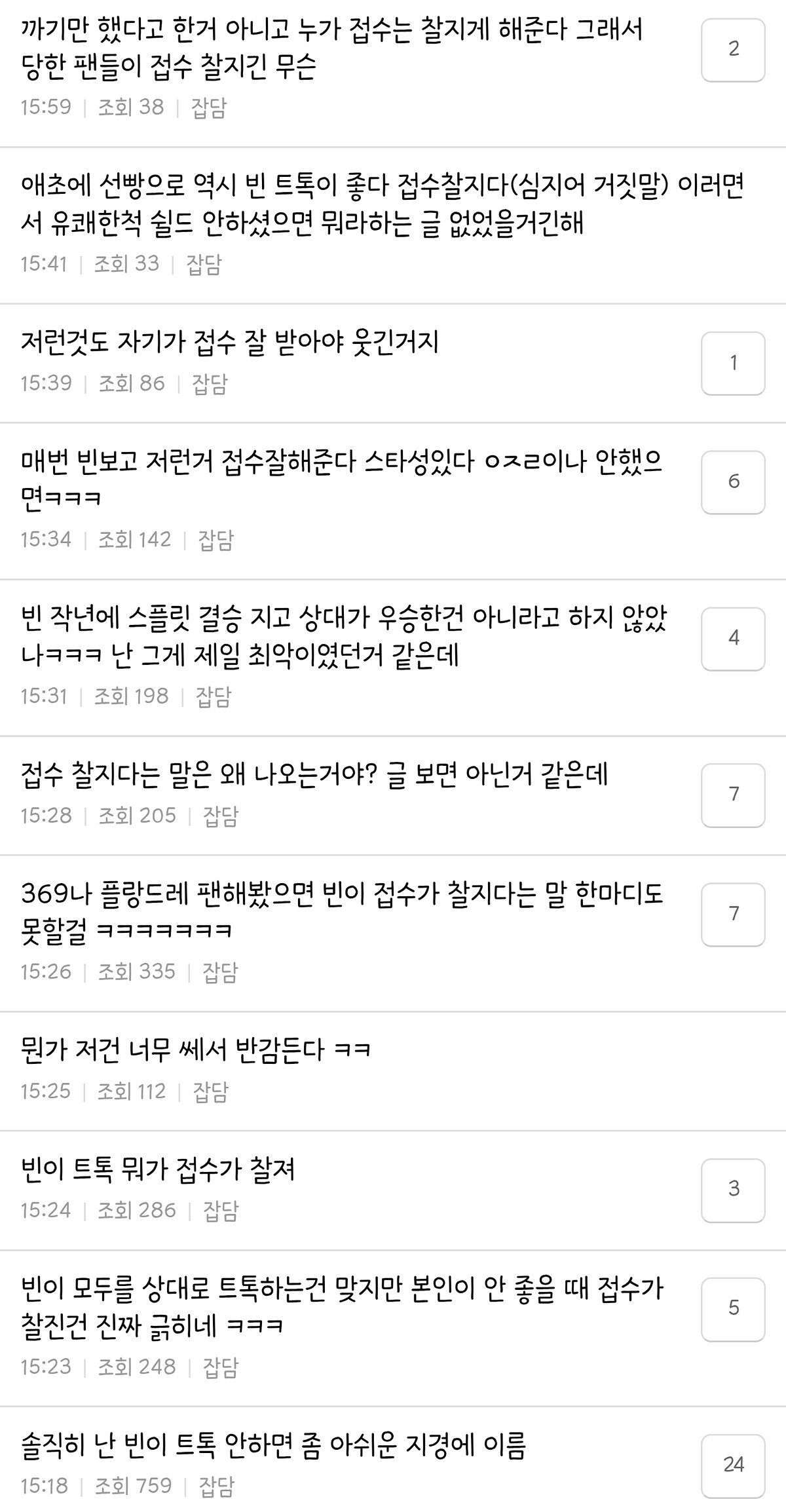Open the post '빈이 트톡 뭐가 접수가 찰져'
Viewport: 786px width, 1512px height.
coord(159,1169)
